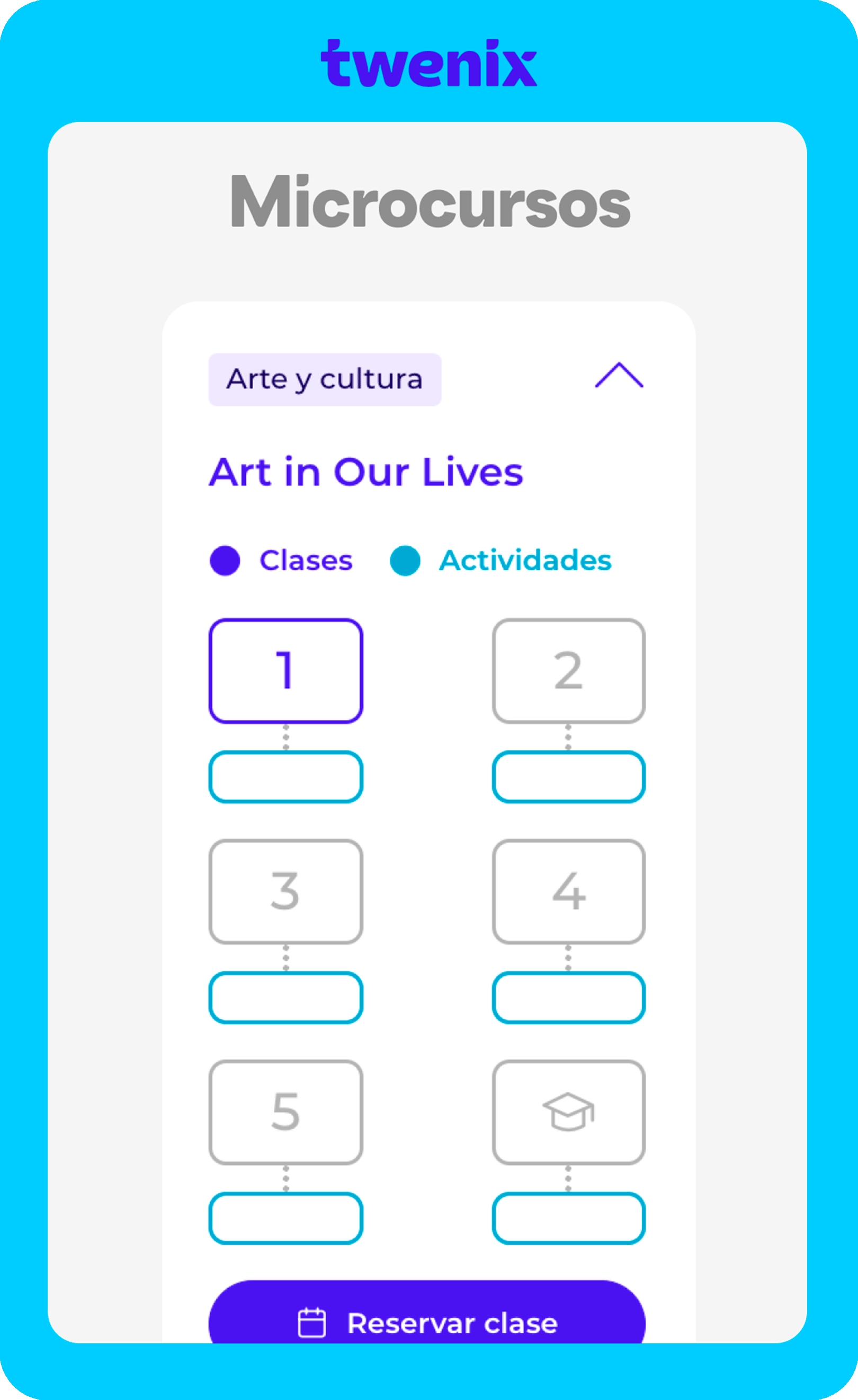Select lesson 2 box
The image size is (858, 1400).
(568, 670)
